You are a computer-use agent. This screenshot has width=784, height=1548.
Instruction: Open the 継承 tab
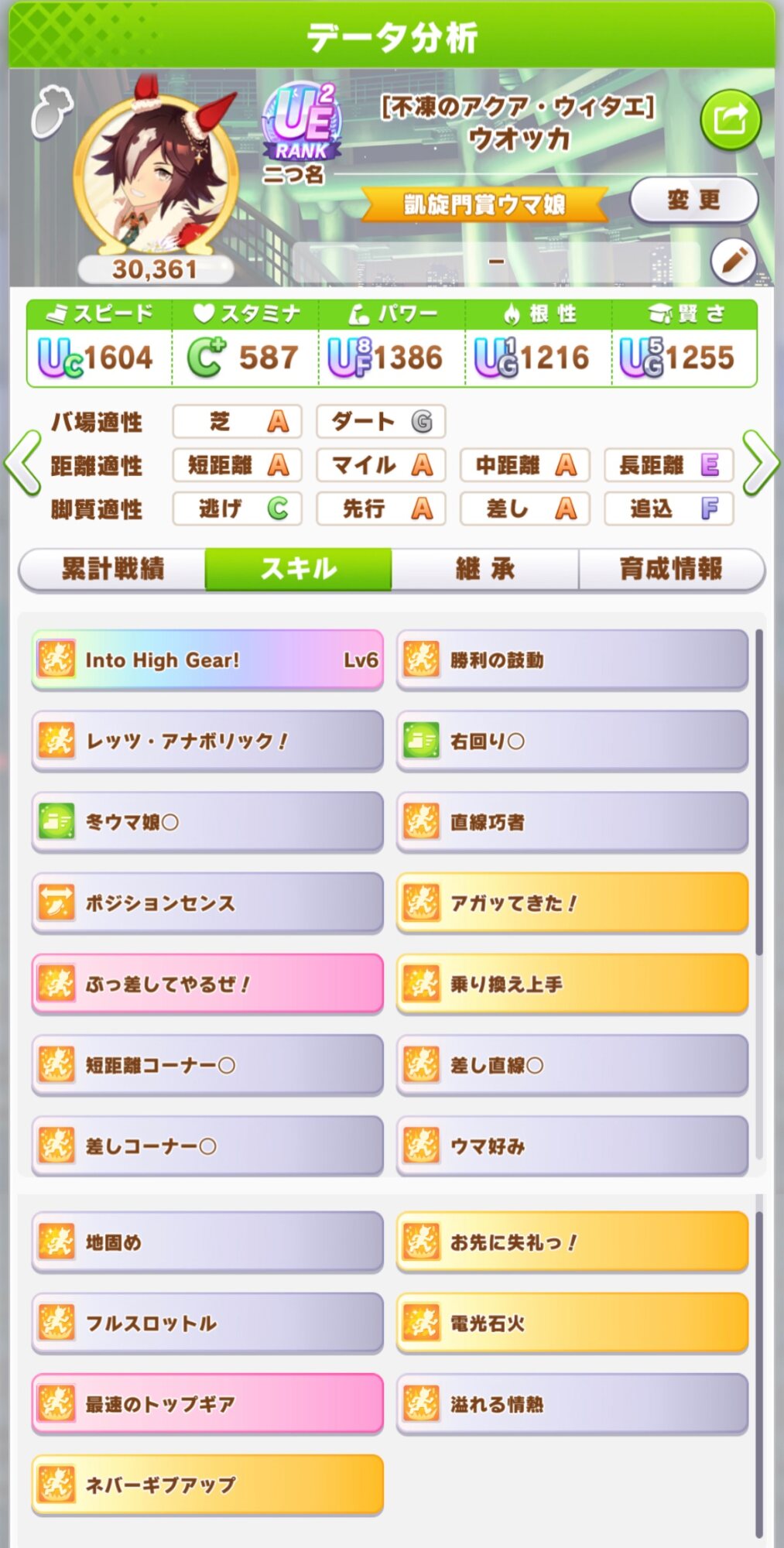485,570
